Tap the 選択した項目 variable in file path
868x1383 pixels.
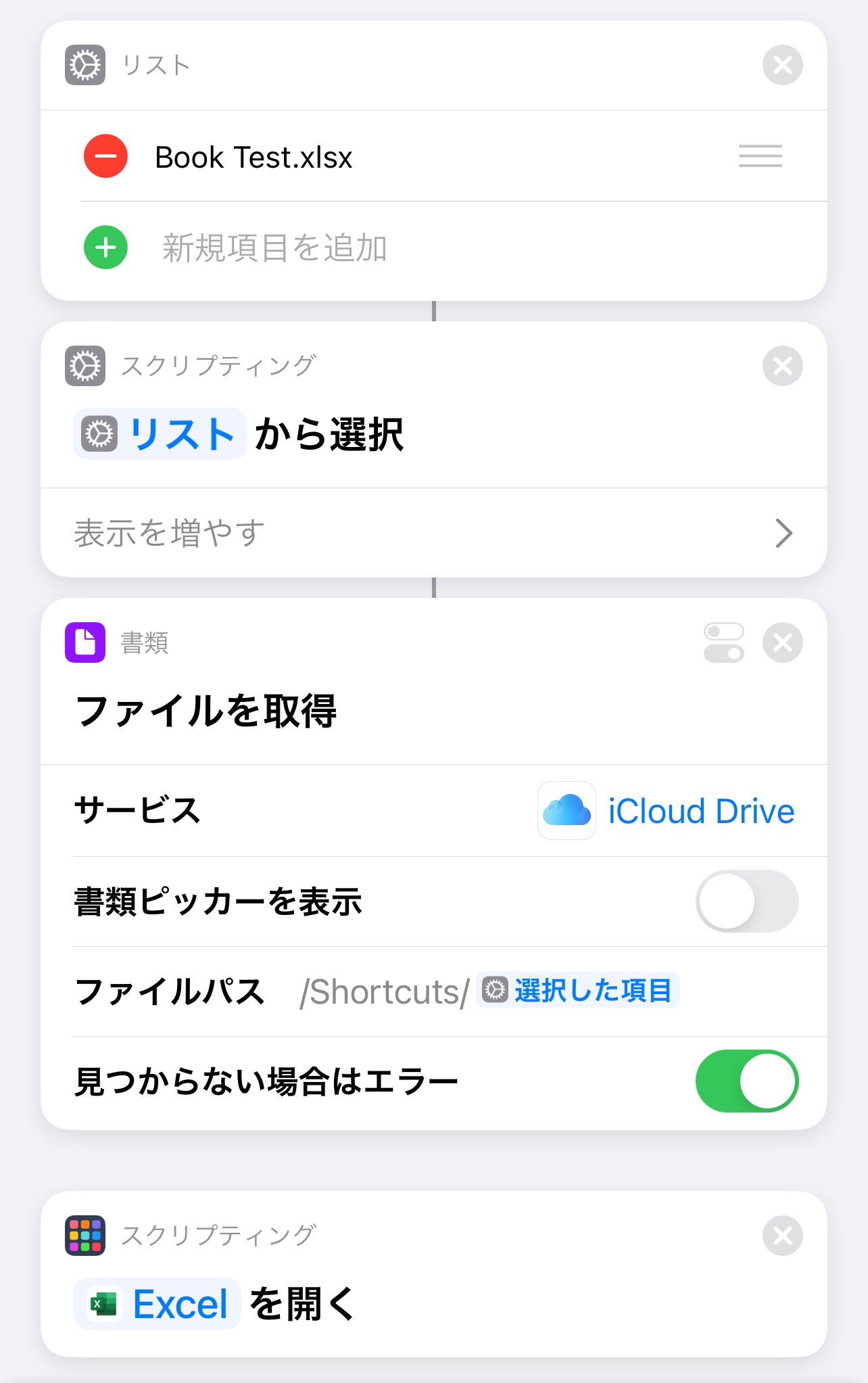pyautogui.click(x=578, y=991)
